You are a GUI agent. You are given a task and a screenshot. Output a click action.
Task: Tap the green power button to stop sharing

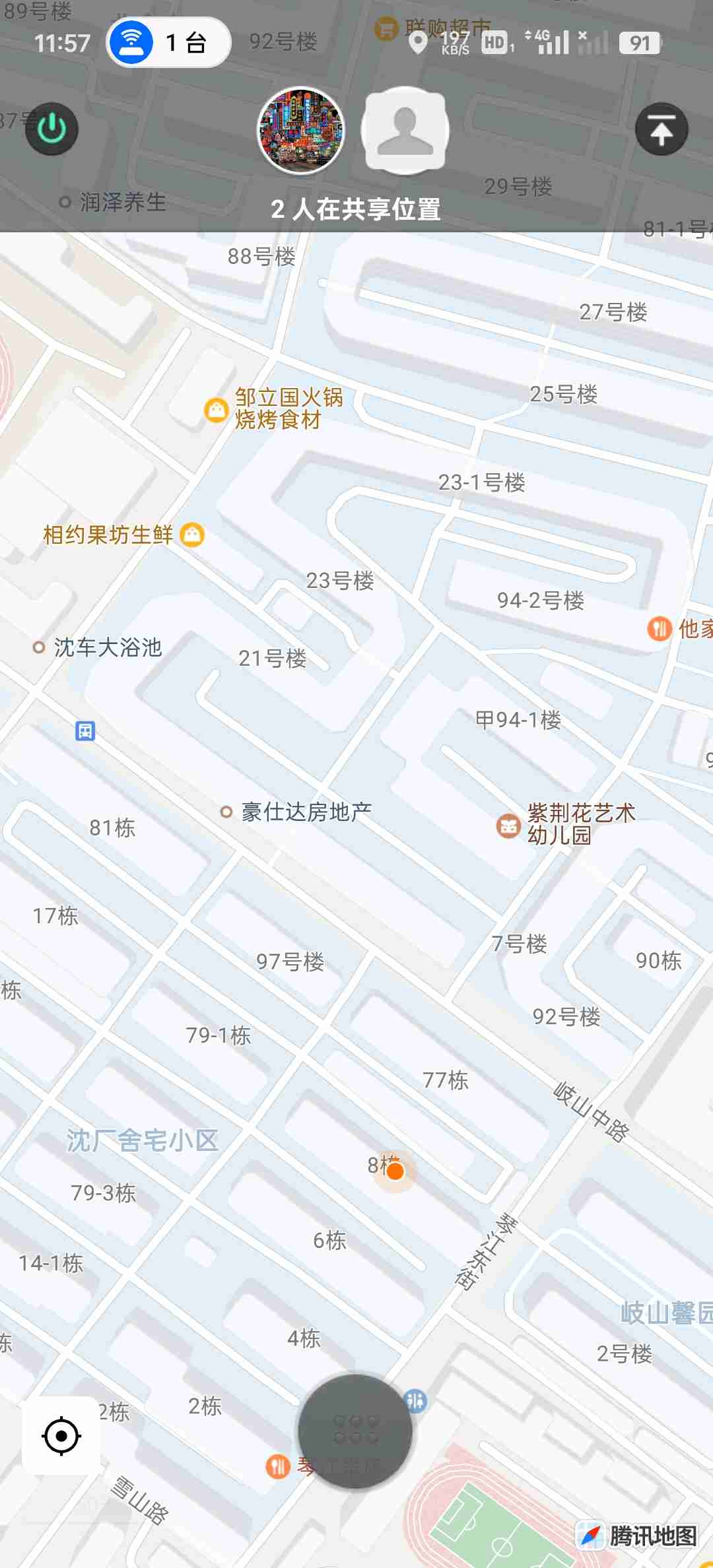click(51, 129)
